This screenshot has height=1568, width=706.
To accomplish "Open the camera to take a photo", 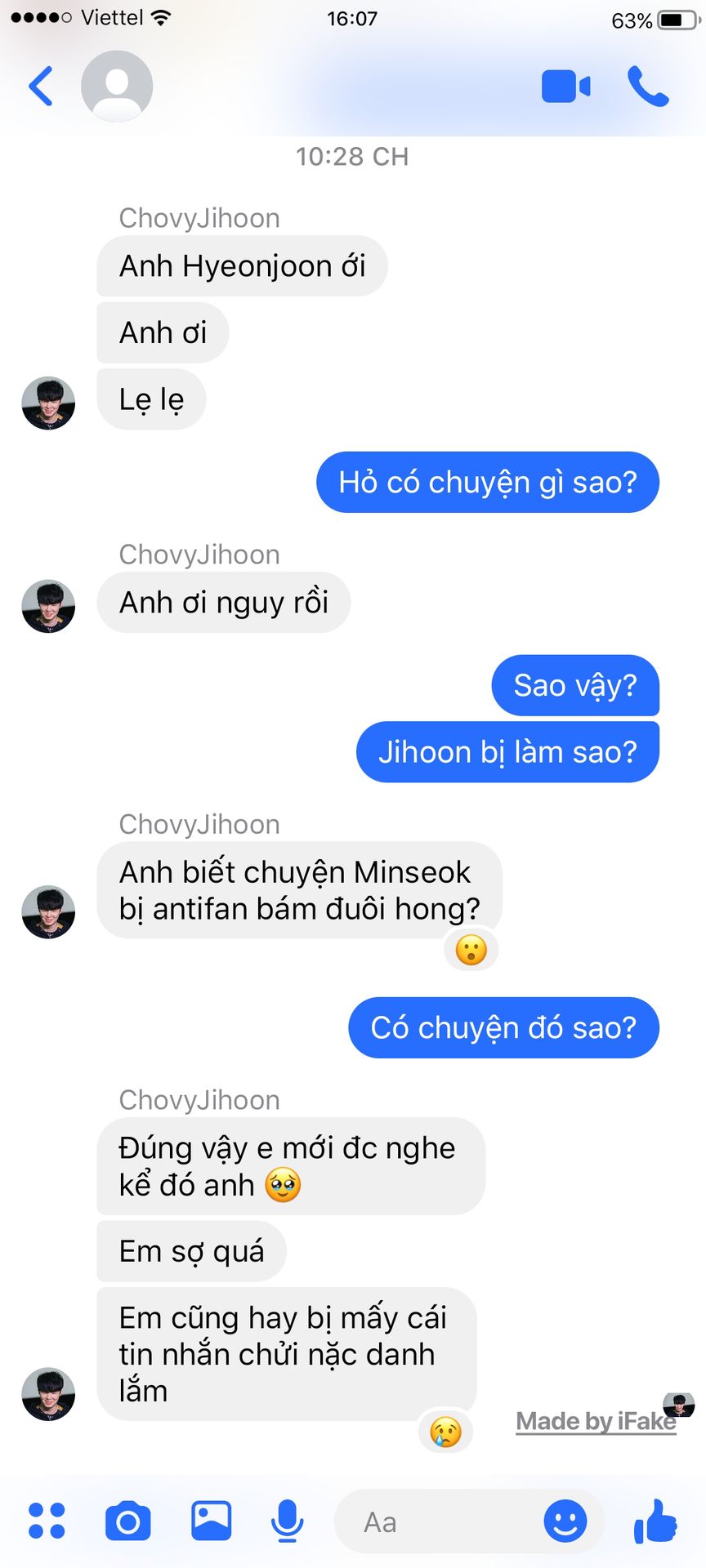I will [x=128, y=1521].
